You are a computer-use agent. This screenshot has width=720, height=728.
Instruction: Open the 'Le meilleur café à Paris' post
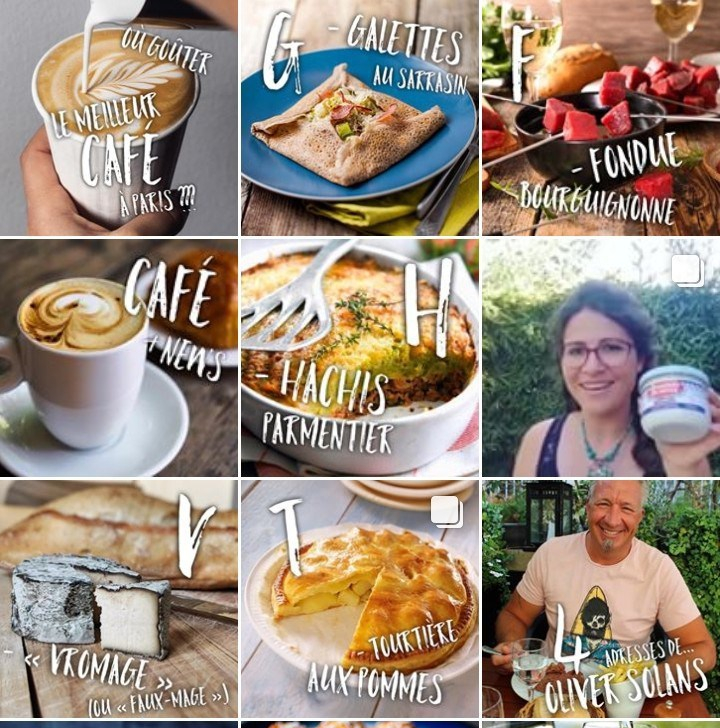point(118,117)
